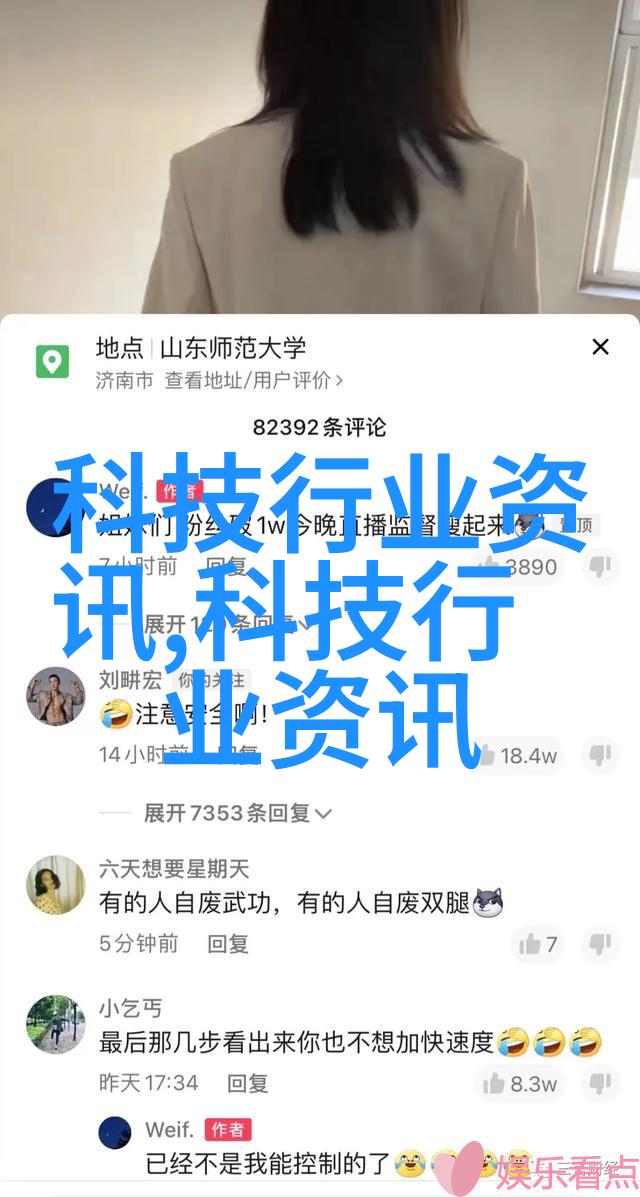
Task: Open the author Weif.'s avatar in reply
Action: pos(115,1132)
